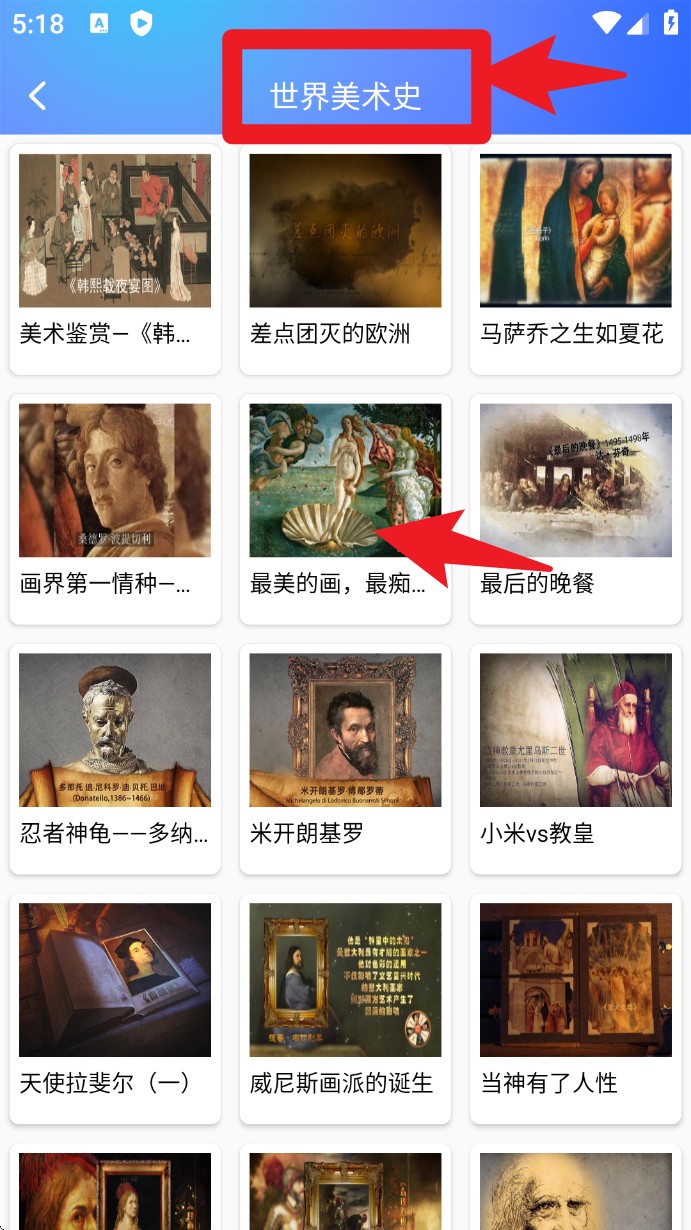
Task: Select the 米开朗基罗 video card
Action: [x=345, y=760]
